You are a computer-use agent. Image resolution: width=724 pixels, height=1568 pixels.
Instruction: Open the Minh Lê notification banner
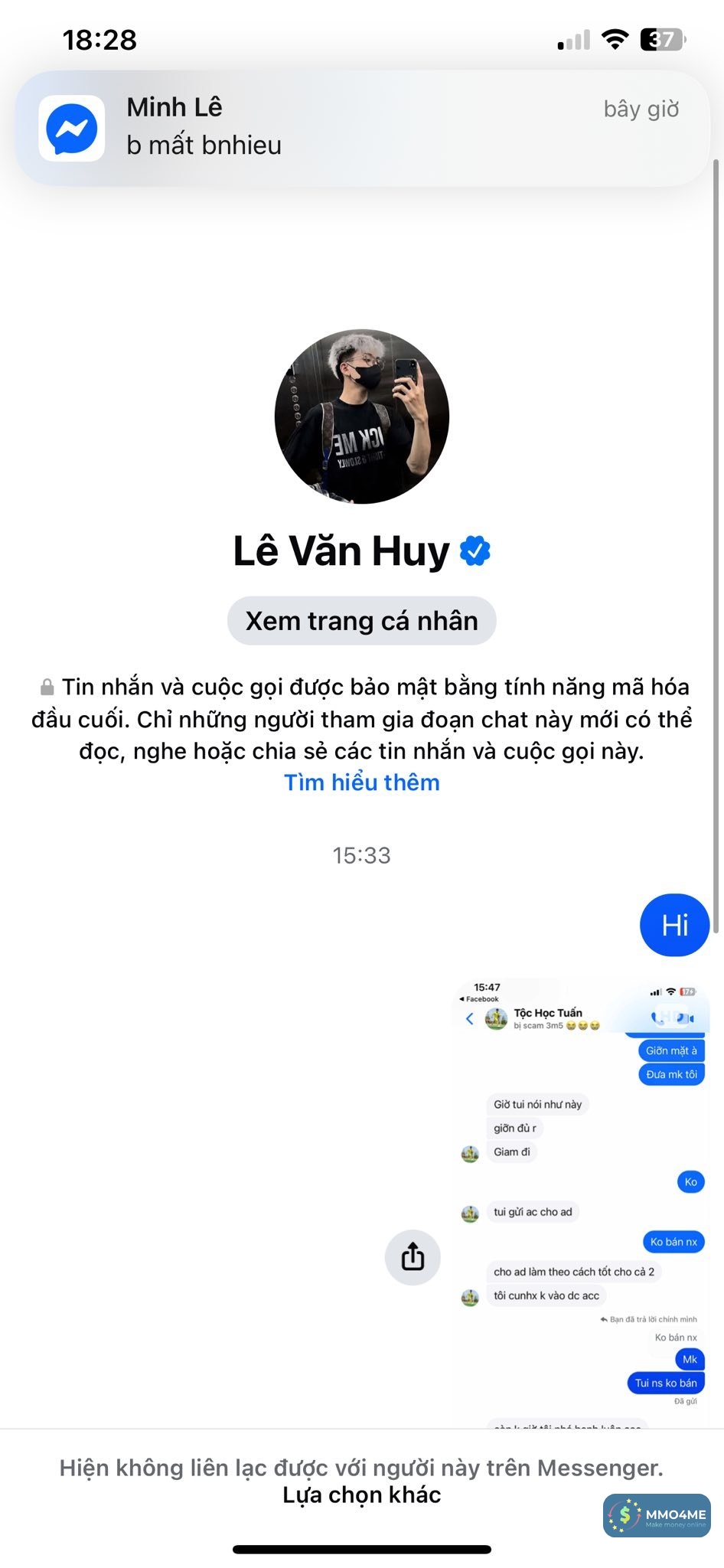(x=362, y=128)
